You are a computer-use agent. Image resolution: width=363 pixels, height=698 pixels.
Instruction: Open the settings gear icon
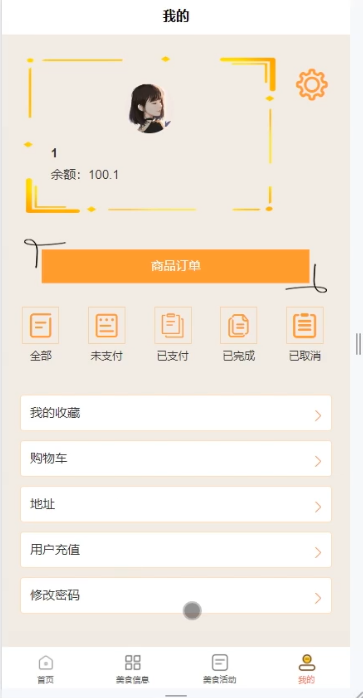(x=312, y=84)
